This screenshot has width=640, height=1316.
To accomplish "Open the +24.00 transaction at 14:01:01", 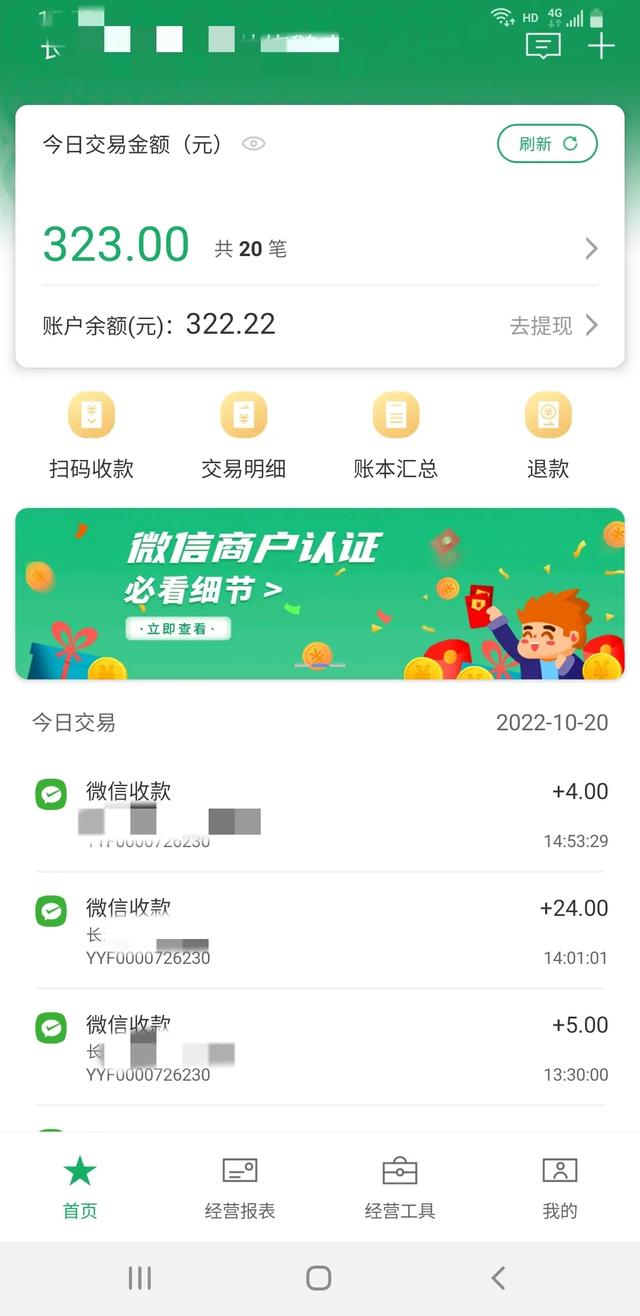I will pyautogui.click(x=320, y=931).
